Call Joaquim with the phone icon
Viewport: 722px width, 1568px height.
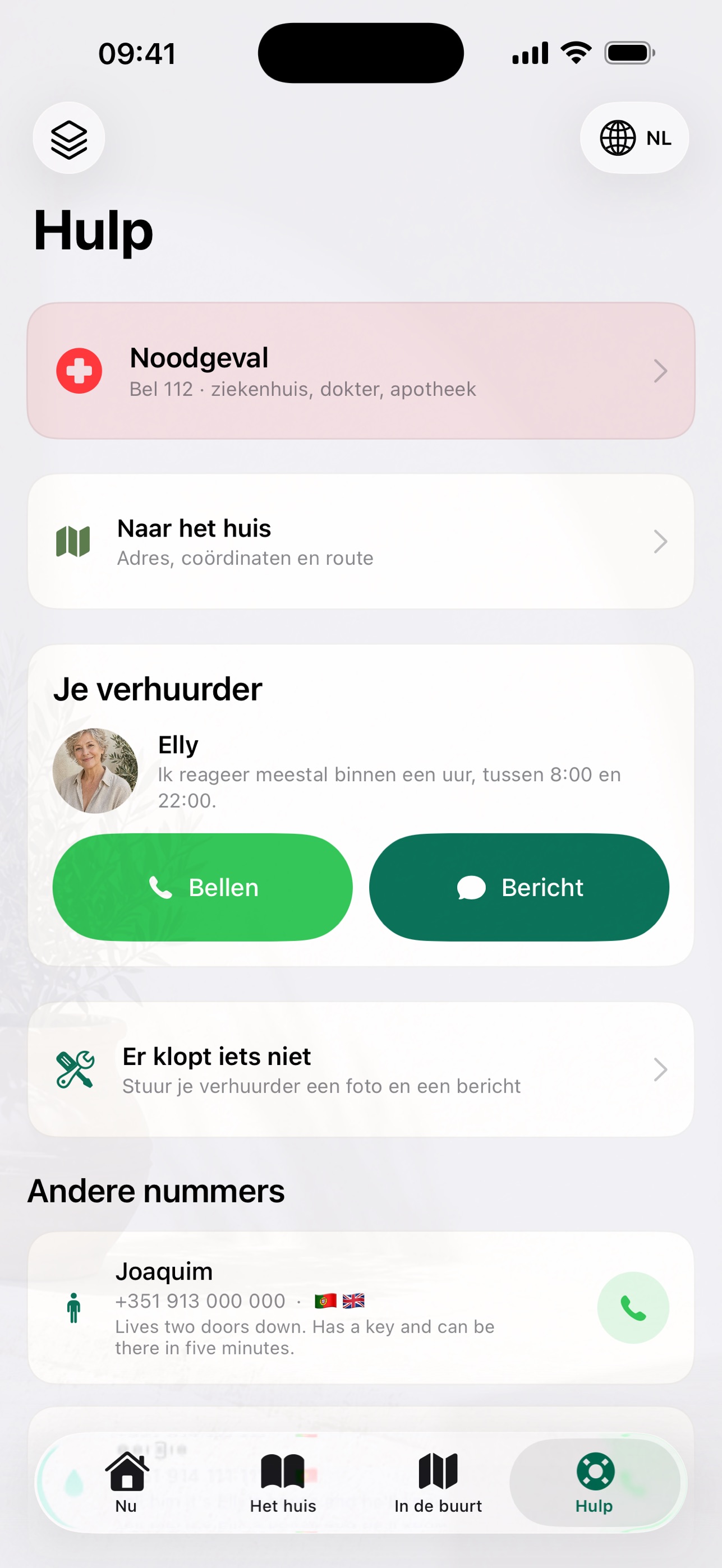633,1307
